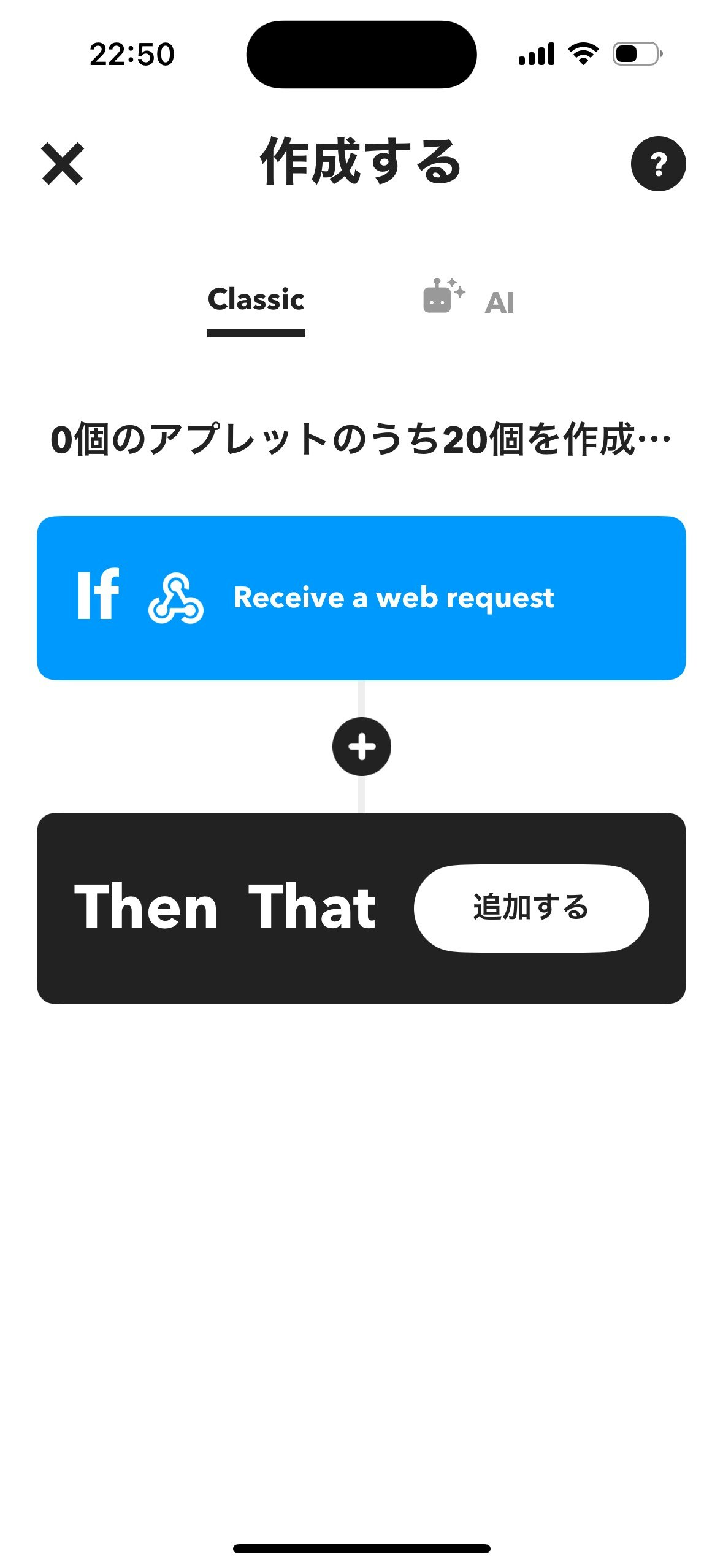Select the Classic tab
The image size is (723, 1568).
pyautogui.click(x=256, y=300)
